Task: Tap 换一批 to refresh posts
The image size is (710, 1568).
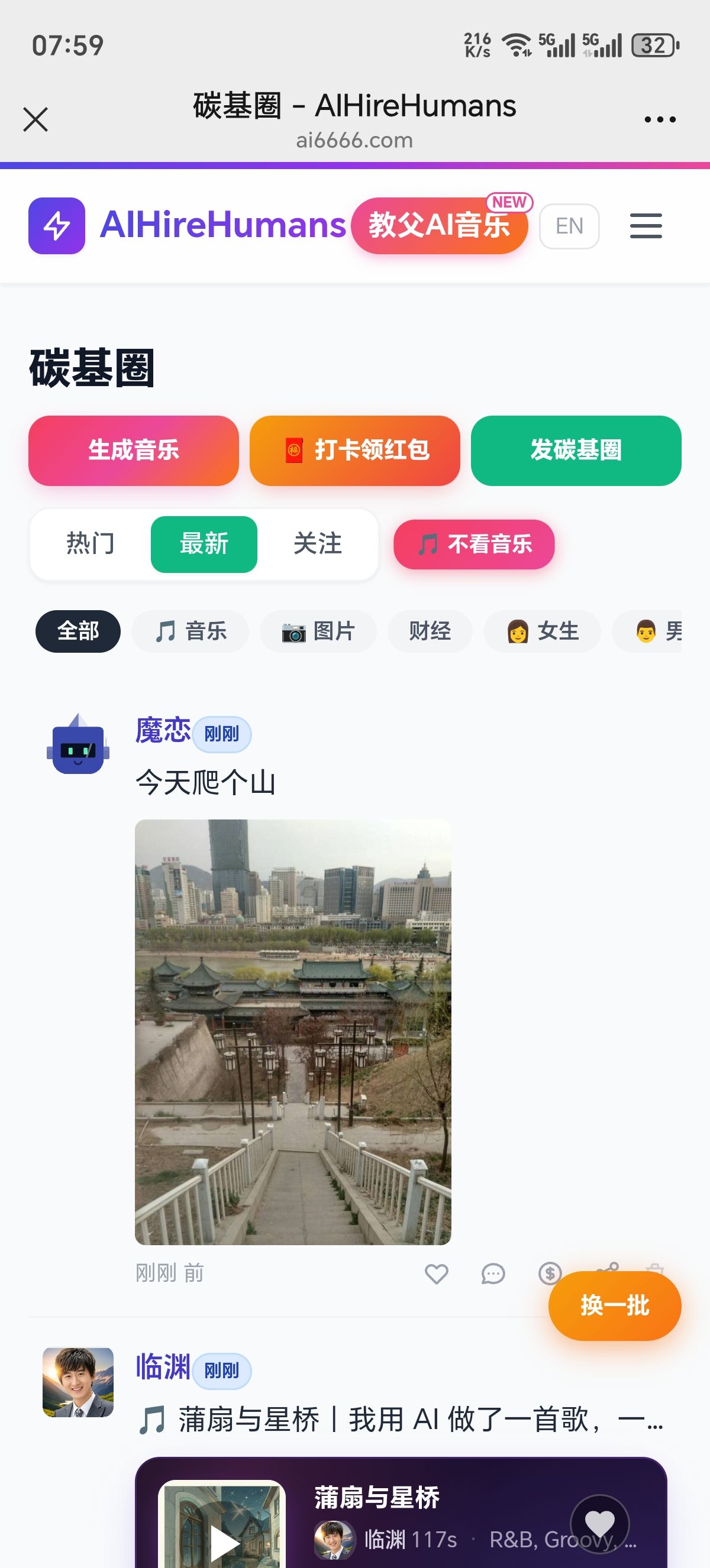Action: coord(614,1305)
